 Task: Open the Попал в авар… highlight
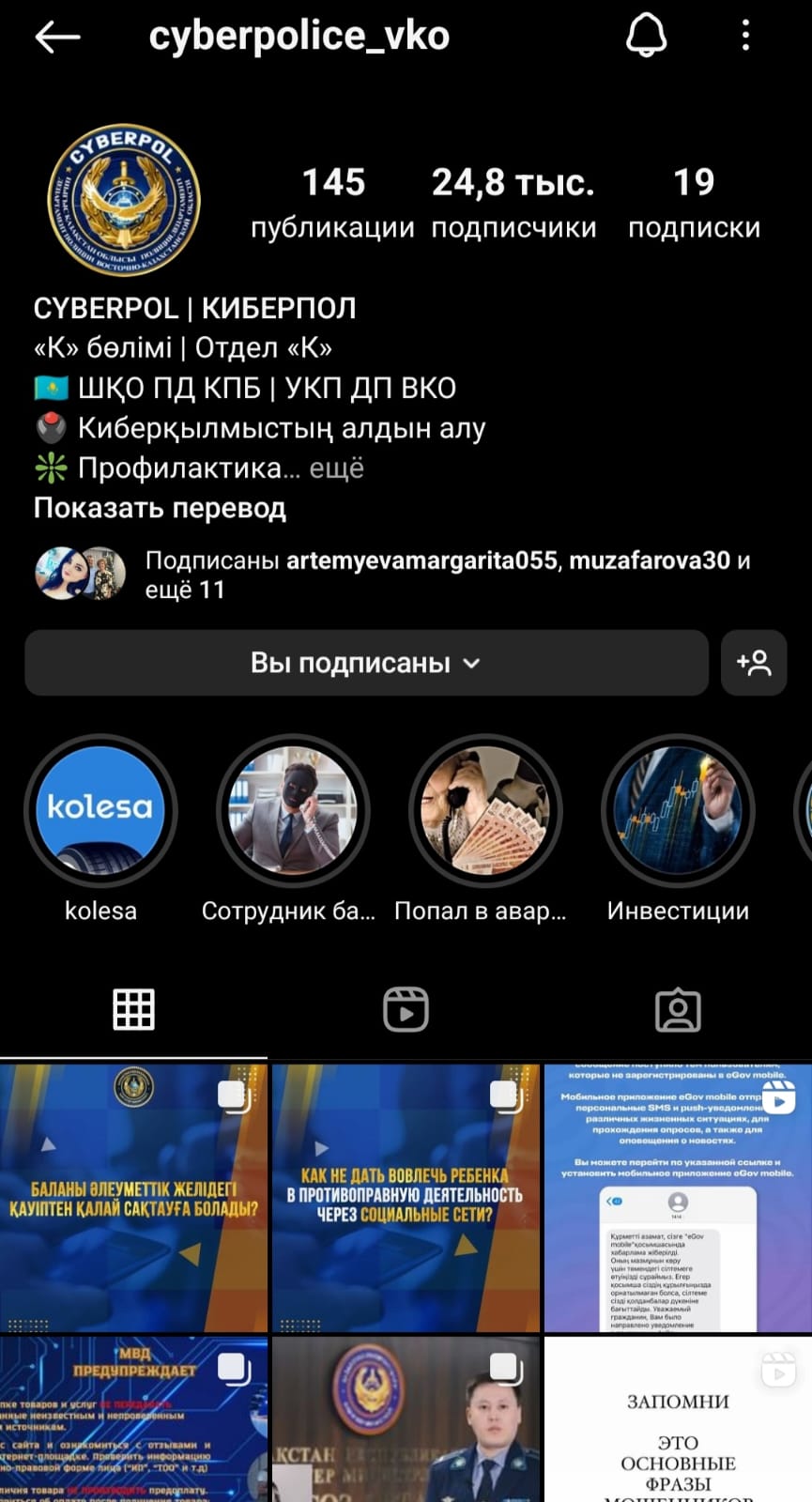tap(484, 810)
